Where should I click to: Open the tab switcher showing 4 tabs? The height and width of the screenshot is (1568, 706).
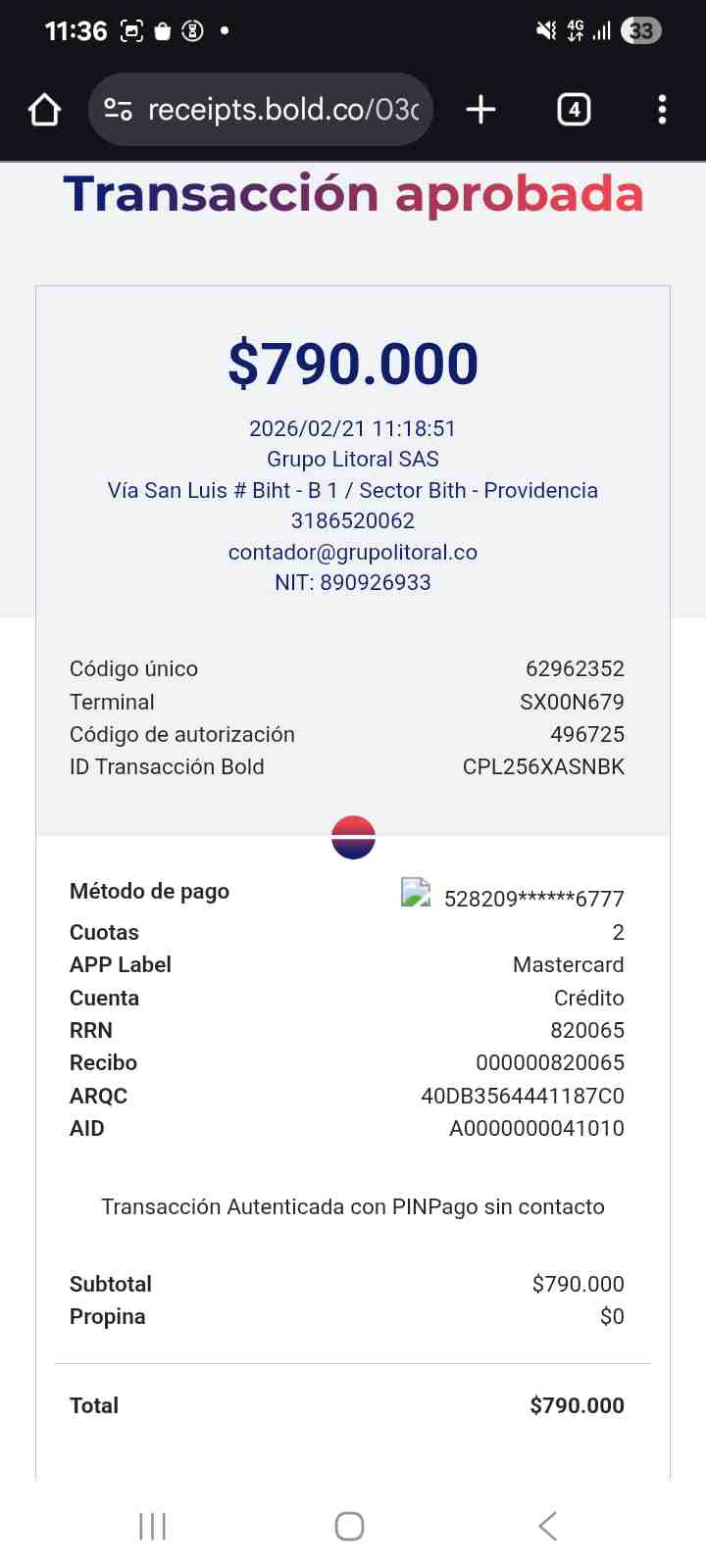coord(574,110)
